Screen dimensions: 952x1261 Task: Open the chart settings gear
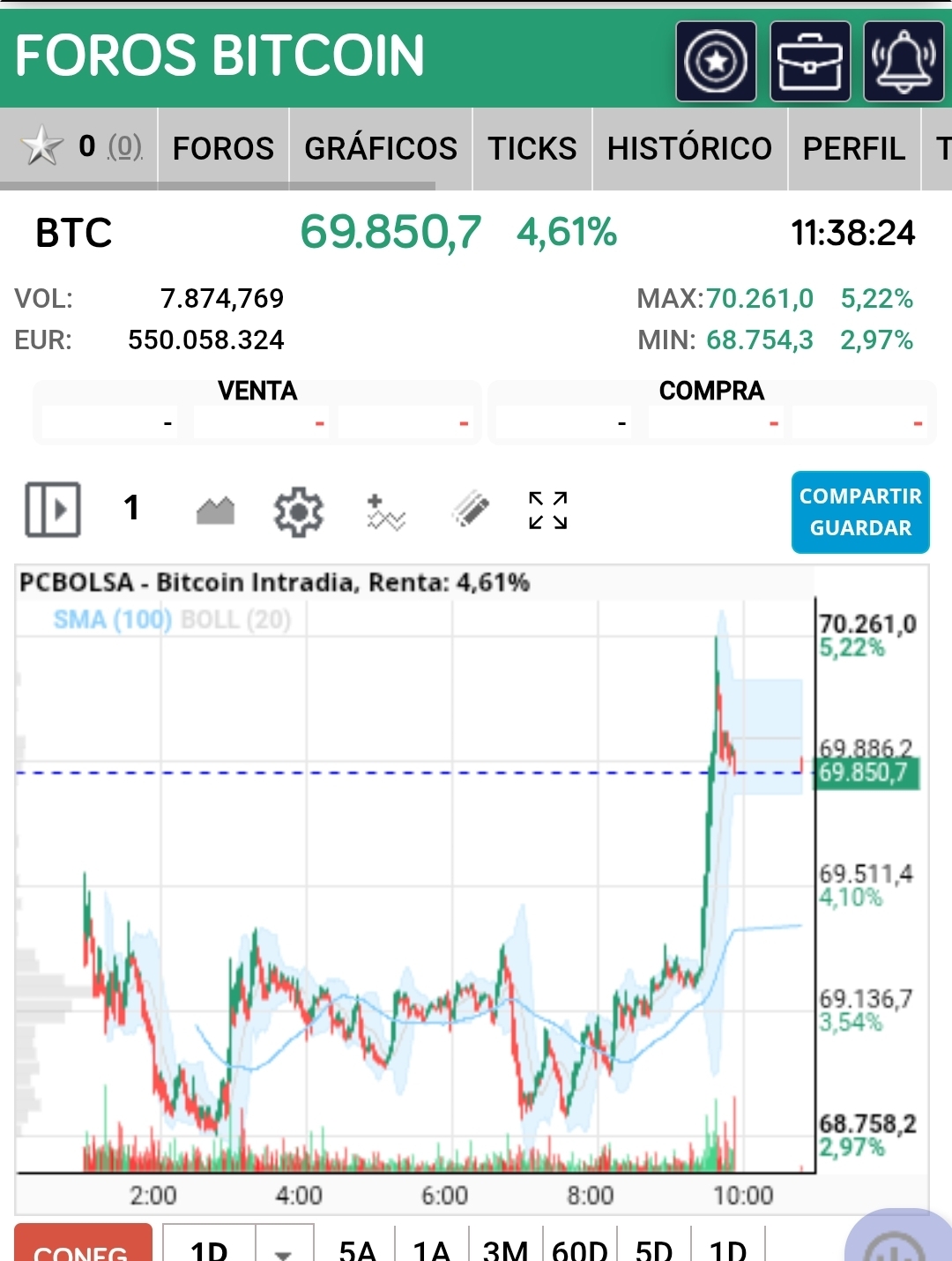(299, 511)
